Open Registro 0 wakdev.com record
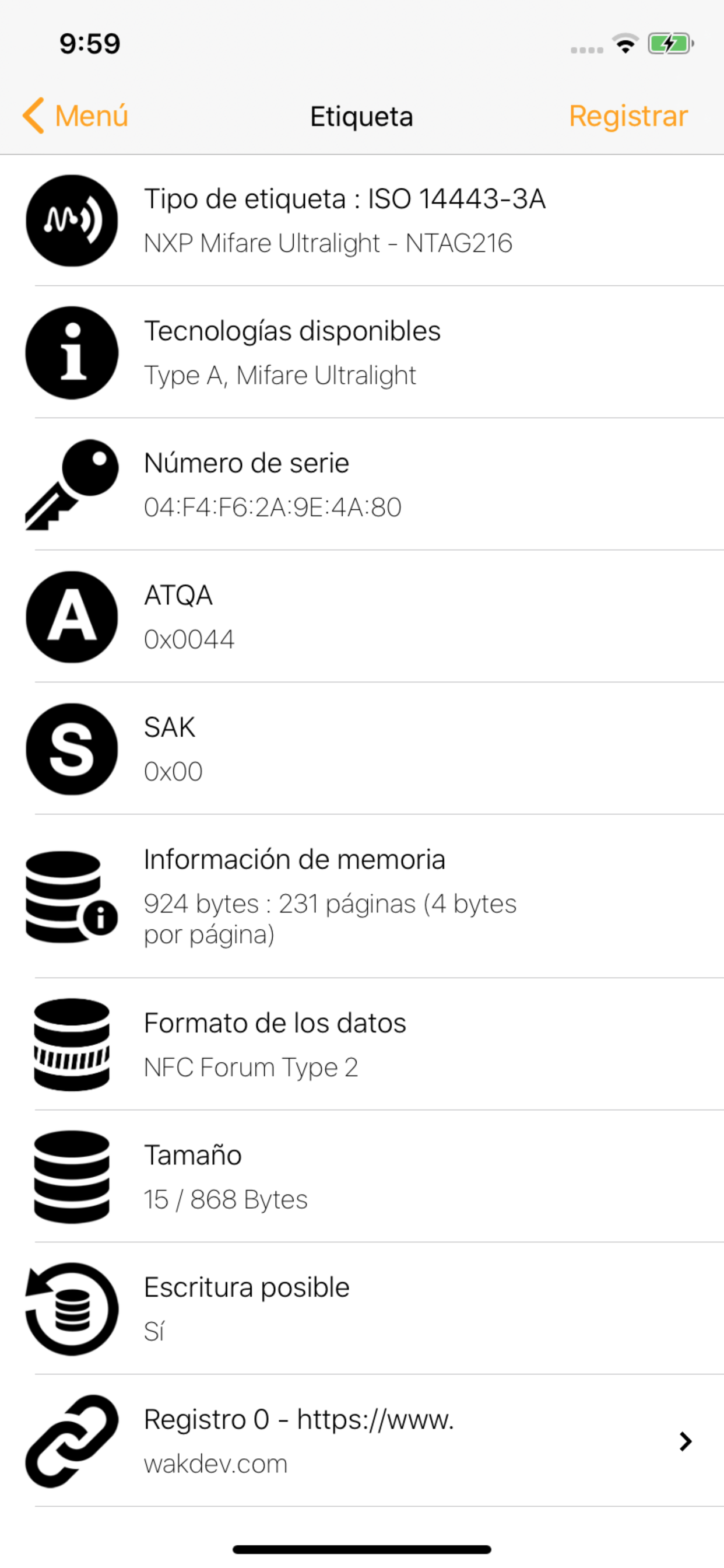 coord(362,1441)
